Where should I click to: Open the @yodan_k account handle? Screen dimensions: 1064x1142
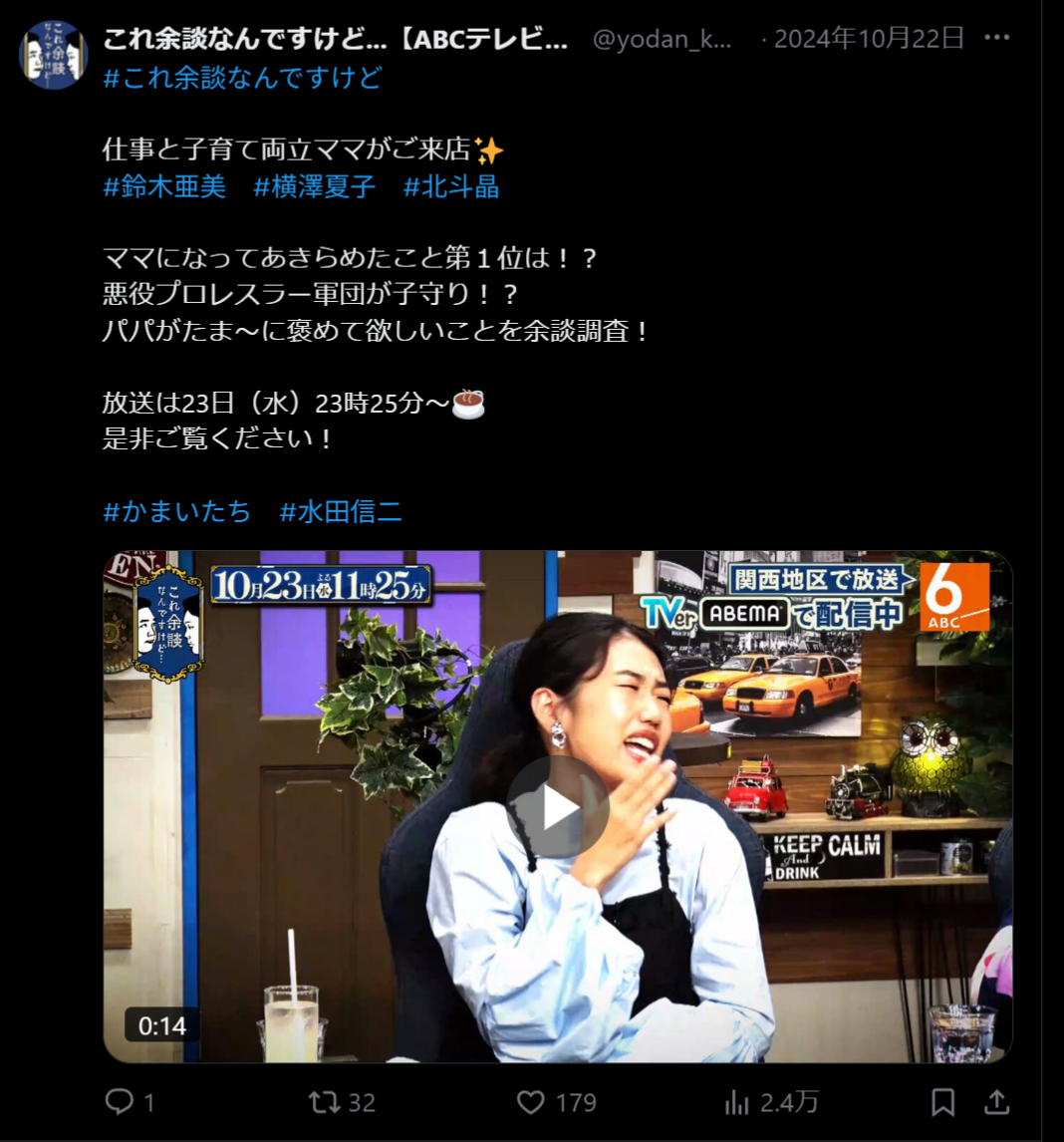pyautogui.click(x=663, y=39)
